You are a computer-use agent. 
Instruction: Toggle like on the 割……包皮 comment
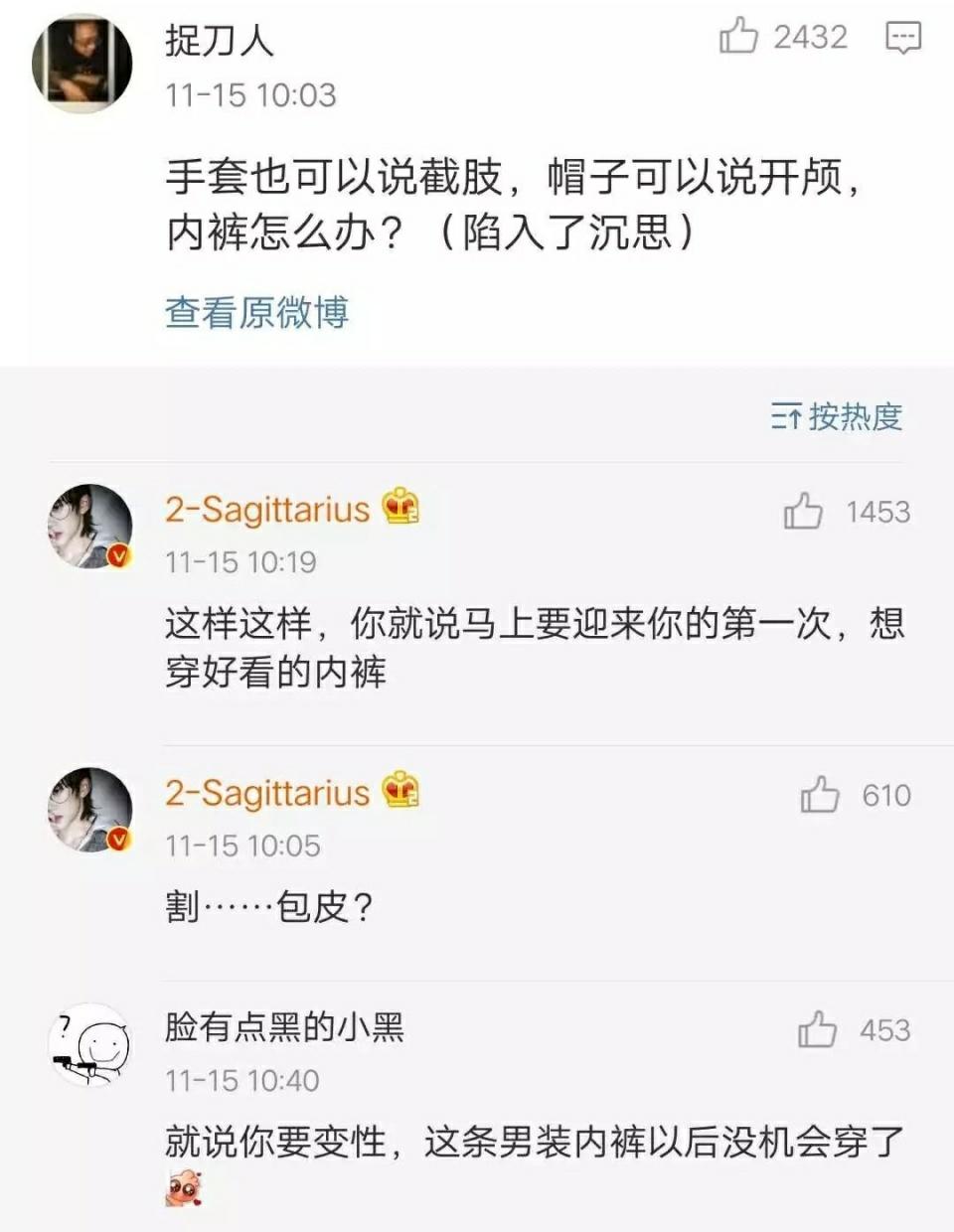pos(823,795)
